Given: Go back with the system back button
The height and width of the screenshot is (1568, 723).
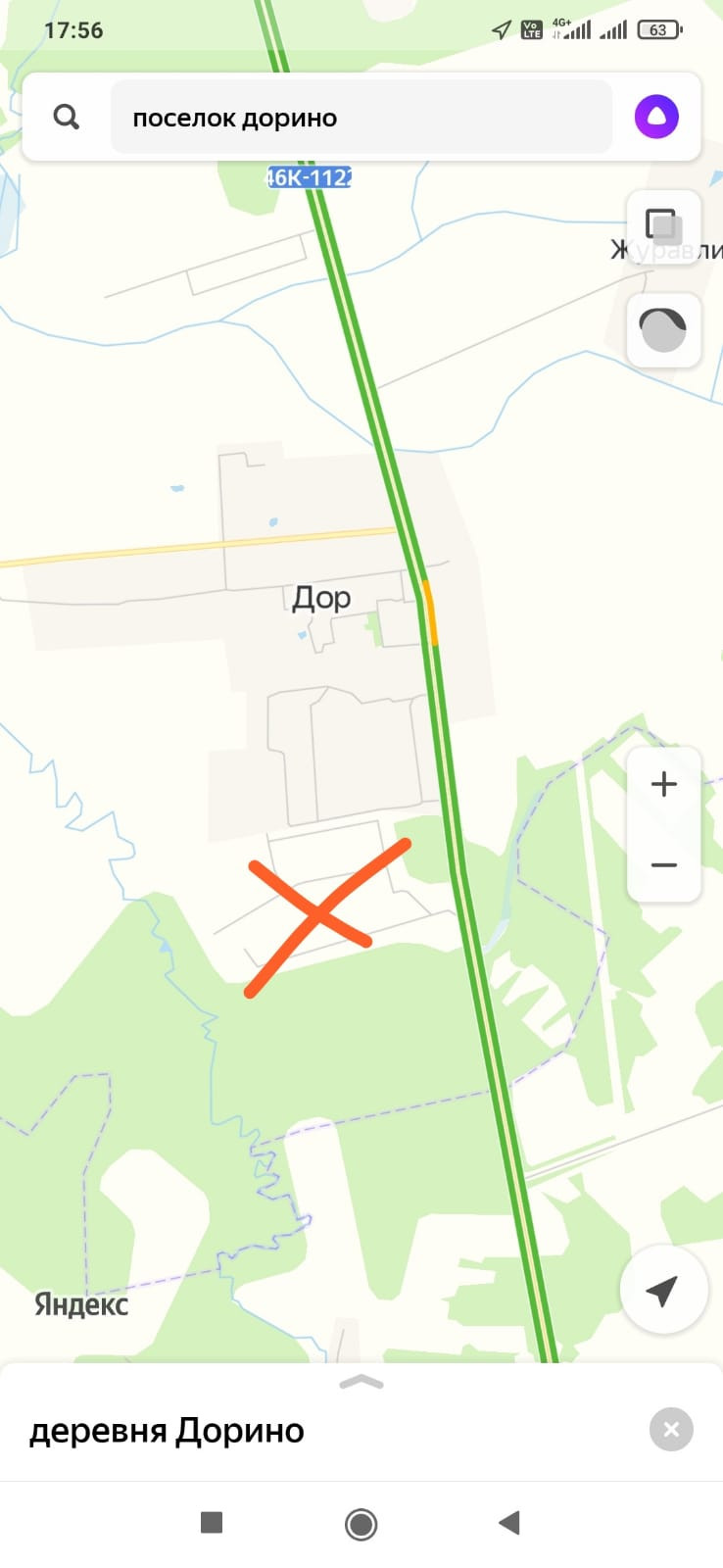Looking at the screenshot, I should click(x=508, y=1523).
